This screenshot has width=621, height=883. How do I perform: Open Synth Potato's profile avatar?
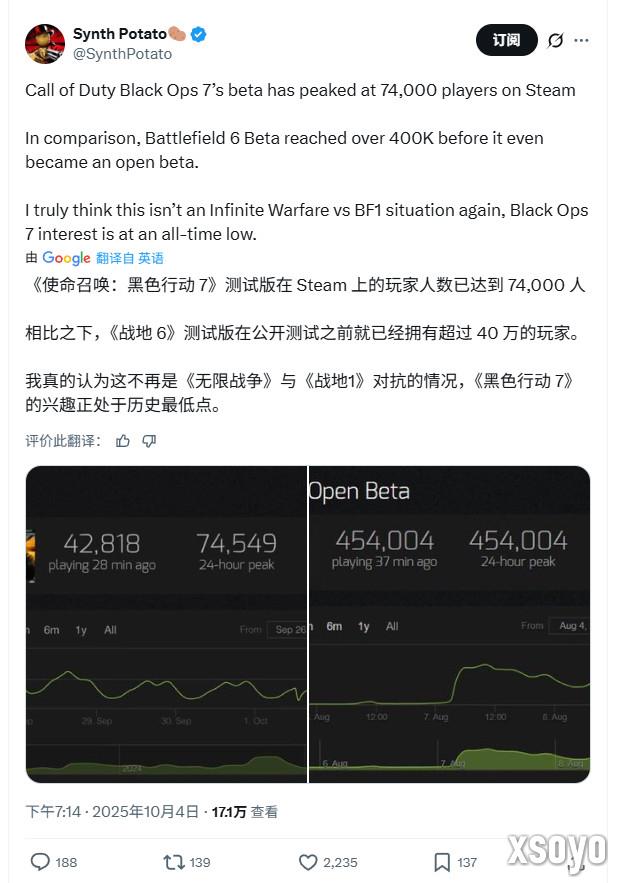click(x=45, y=44)
